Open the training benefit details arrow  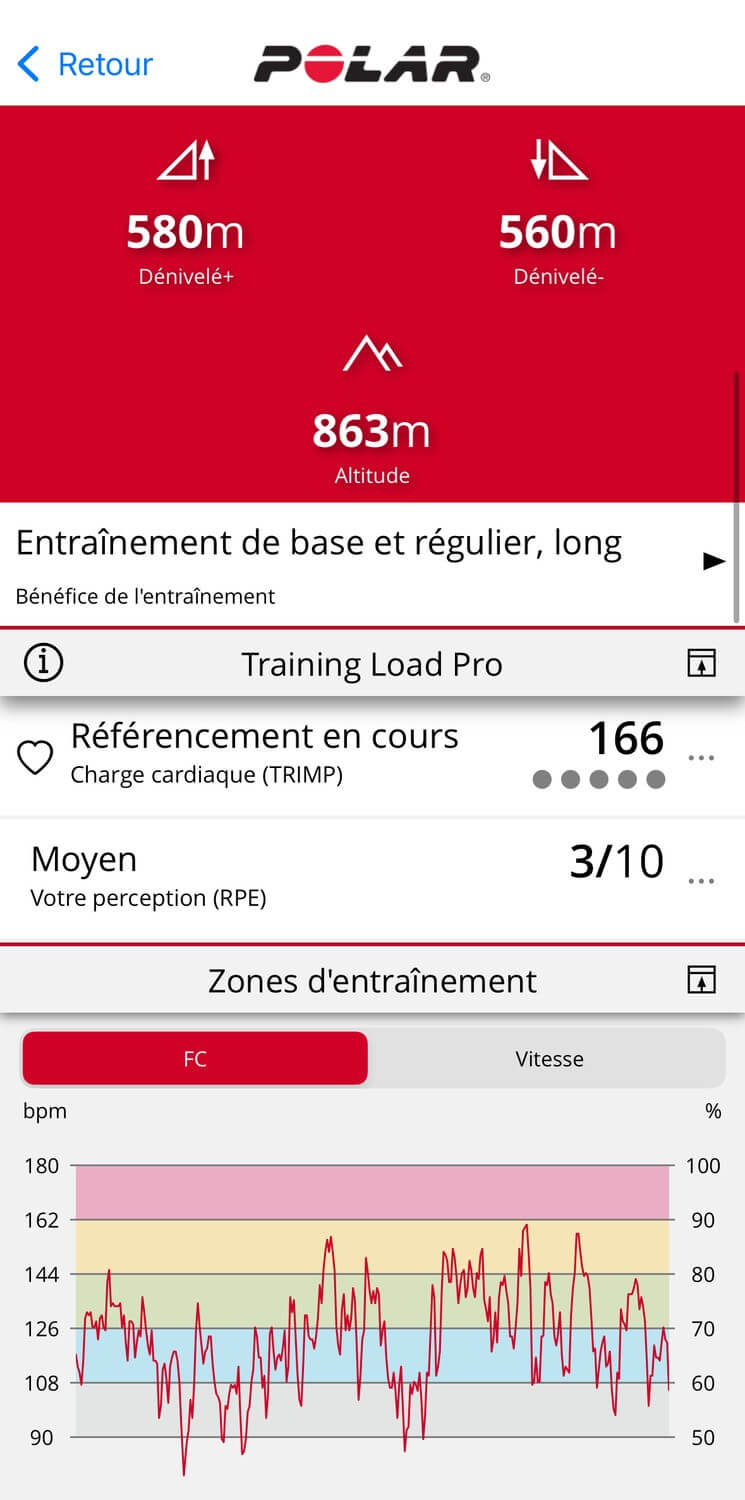click(x=714, y=562)
